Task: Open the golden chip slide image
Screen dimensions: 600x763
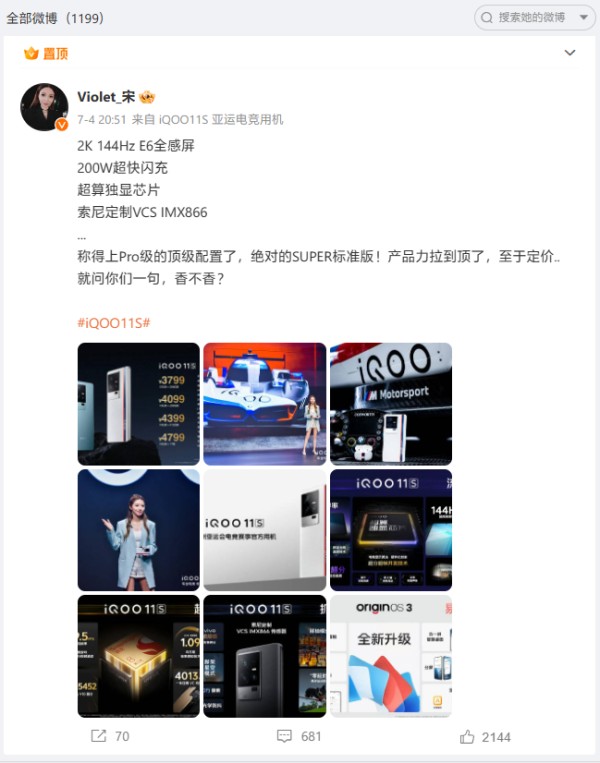Action: 139,656
